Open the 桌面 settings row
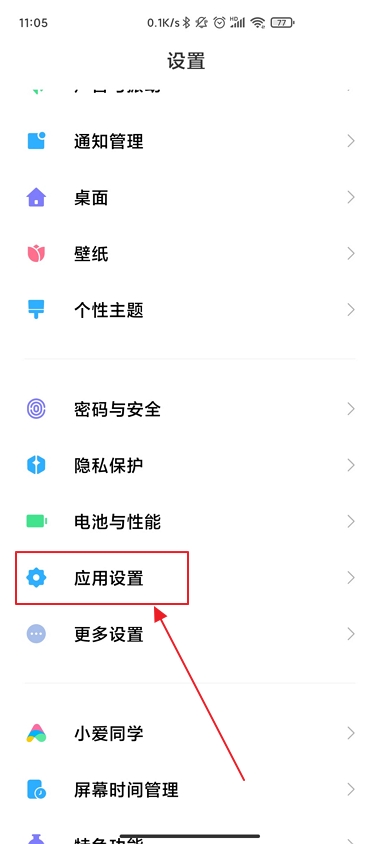 (190, 198)
